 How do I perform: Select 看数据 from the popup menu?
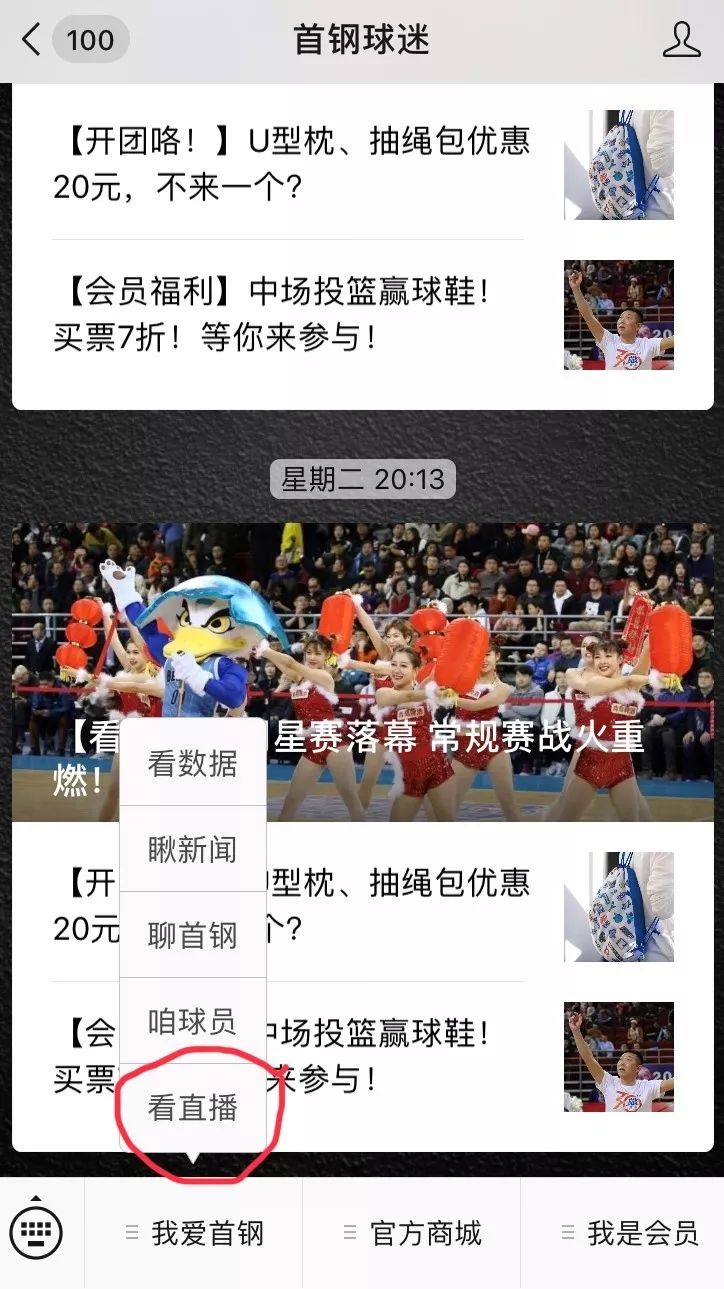[193, 764]
